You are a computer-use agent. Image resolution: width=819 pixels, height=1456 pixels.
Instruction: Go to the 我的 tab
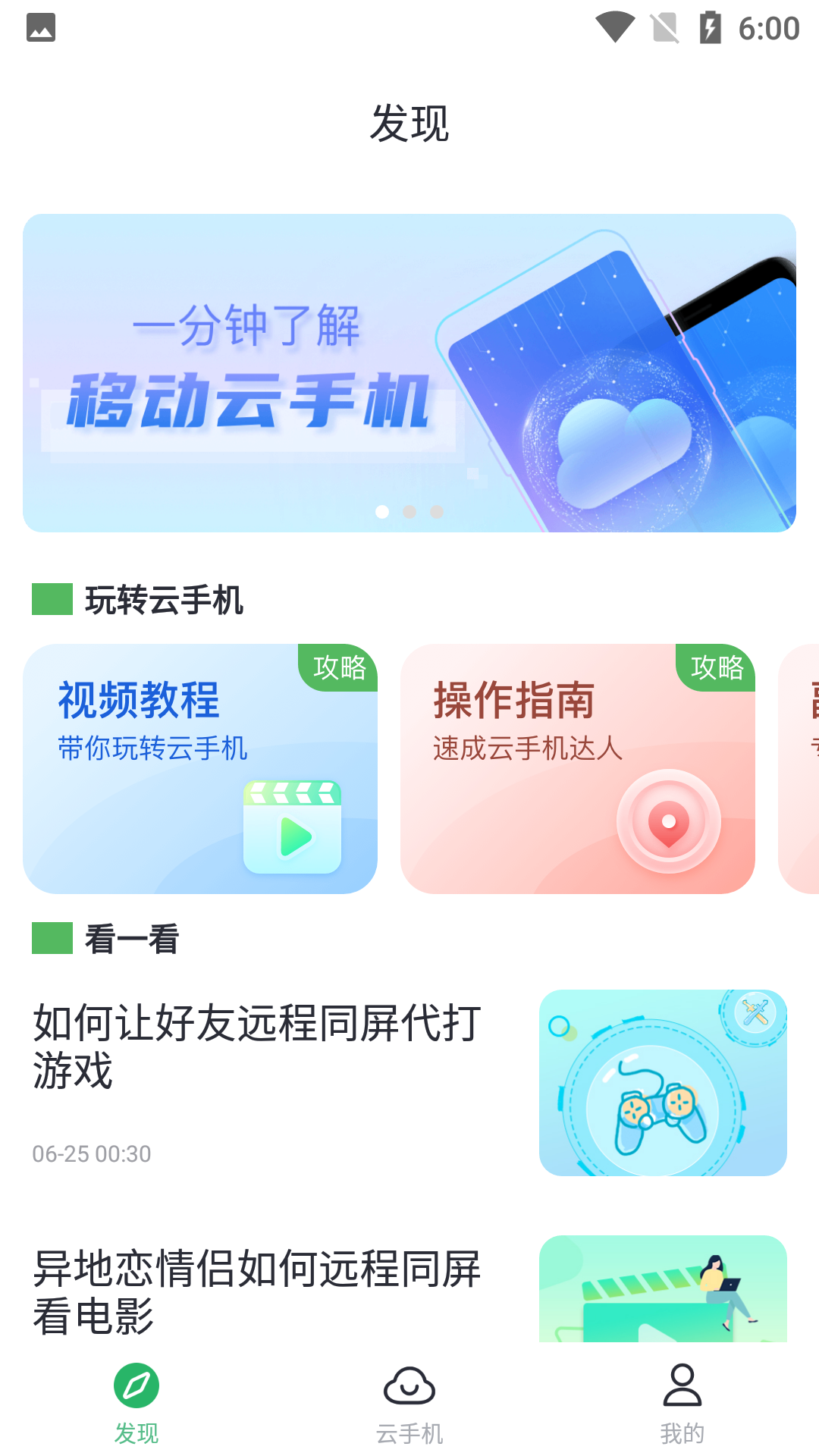click(x=682, y=1404)
